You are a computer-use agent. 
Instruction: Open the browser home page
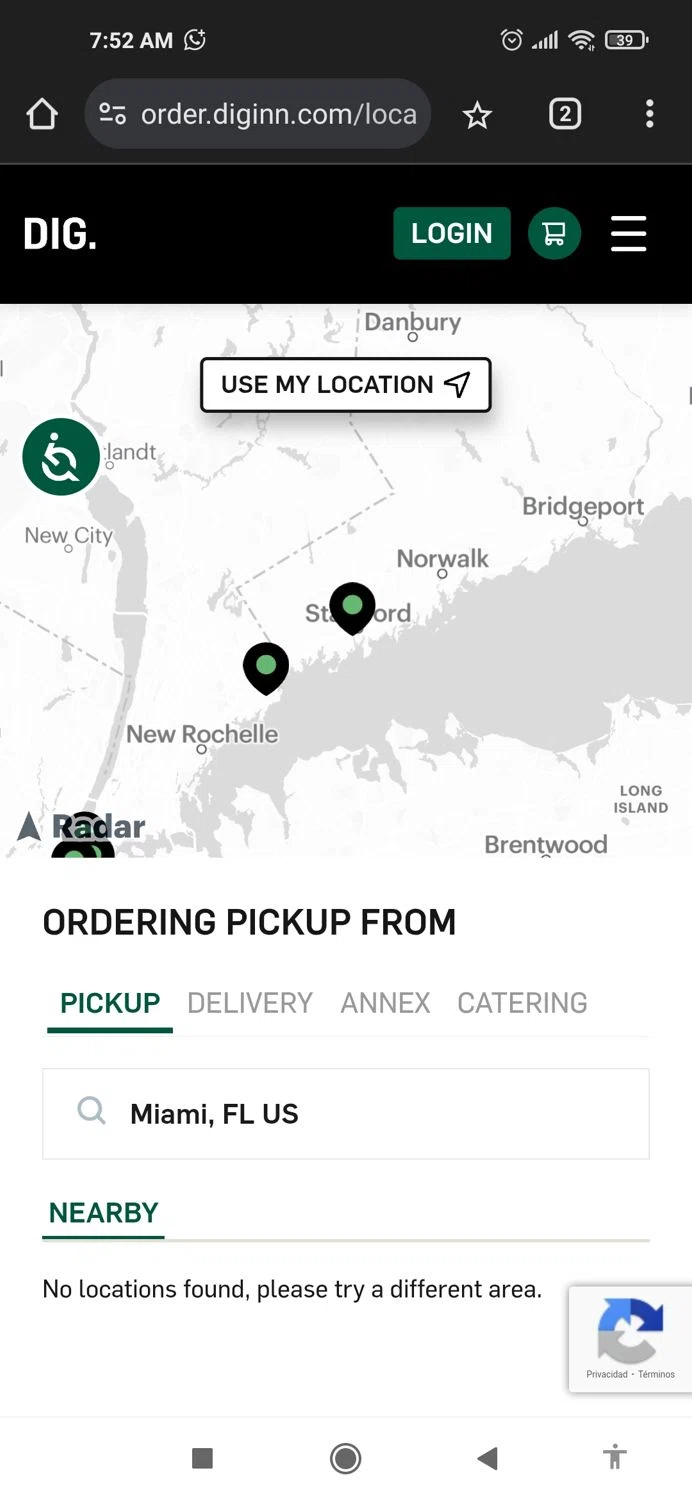pos(42,115)
